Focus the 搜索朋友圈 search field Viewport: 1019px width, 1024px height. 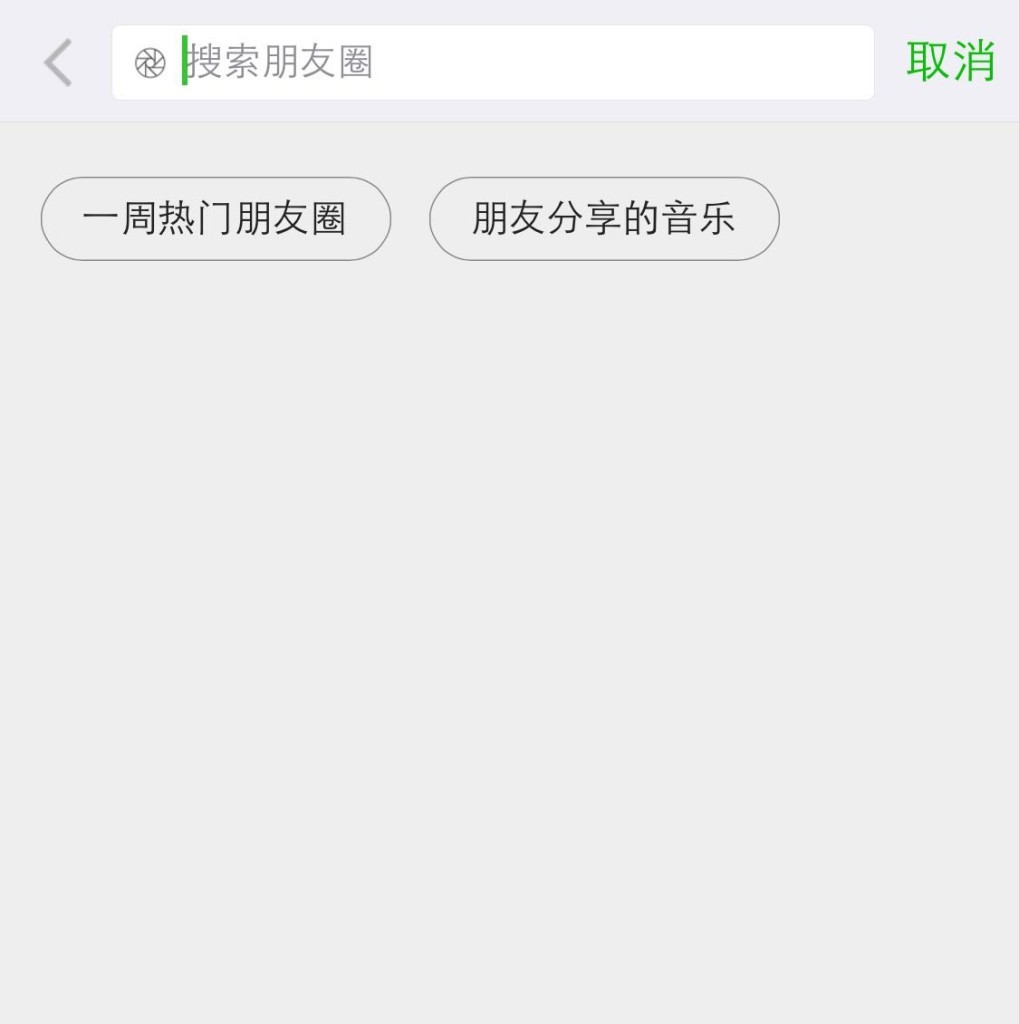tap(520, 63)
